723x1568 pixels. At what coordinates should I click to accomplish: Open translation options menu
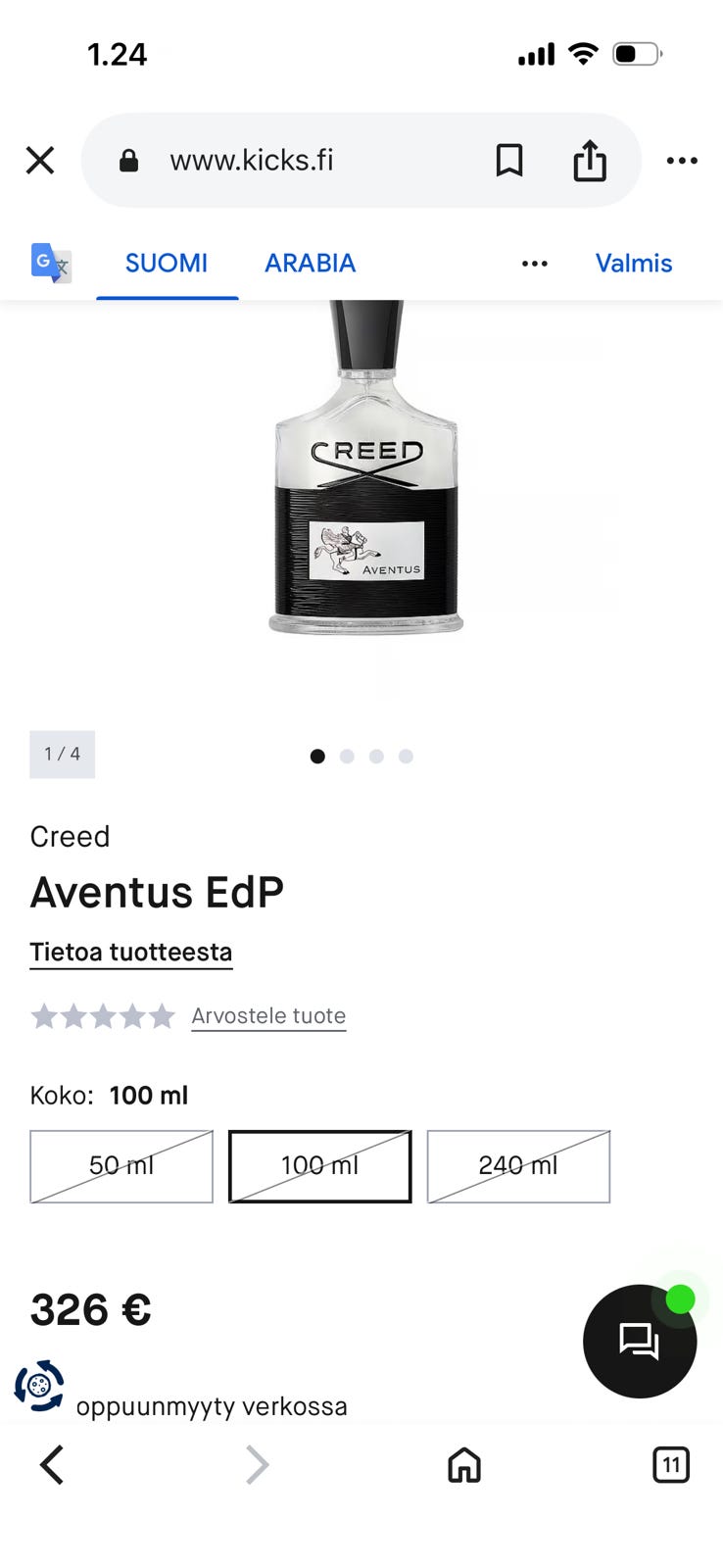point(535,264)
